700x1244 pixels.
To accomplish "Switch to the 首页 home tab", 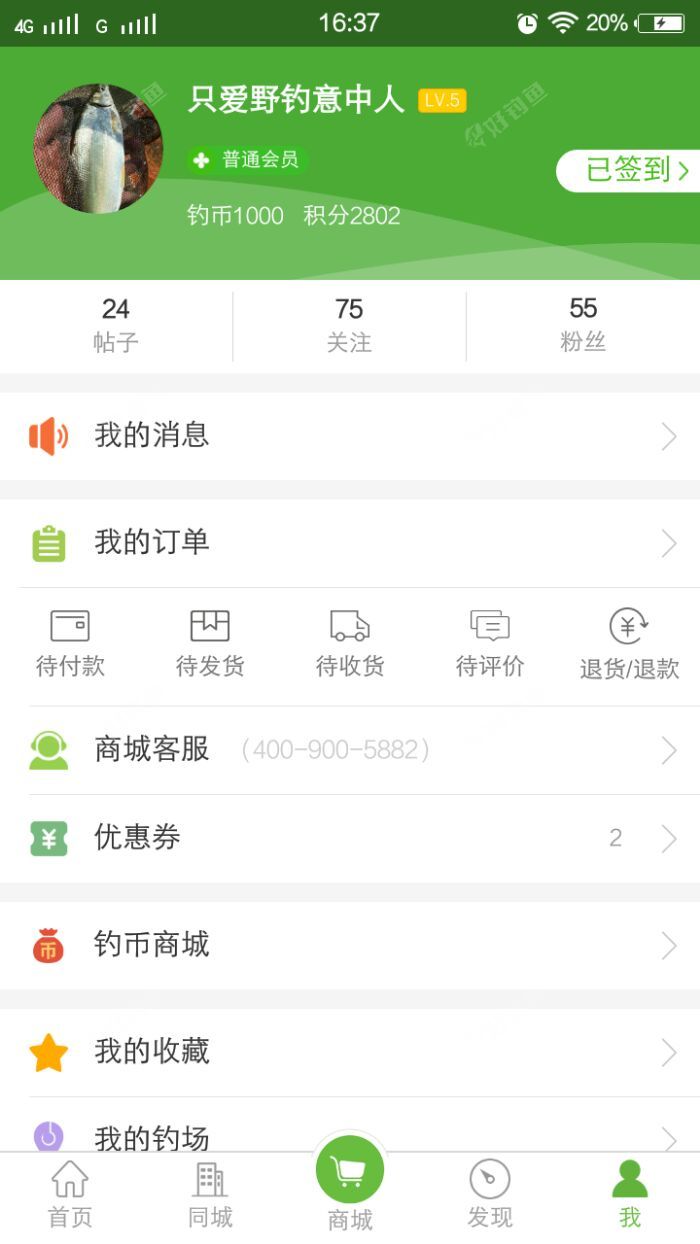I will point(70,1195).
